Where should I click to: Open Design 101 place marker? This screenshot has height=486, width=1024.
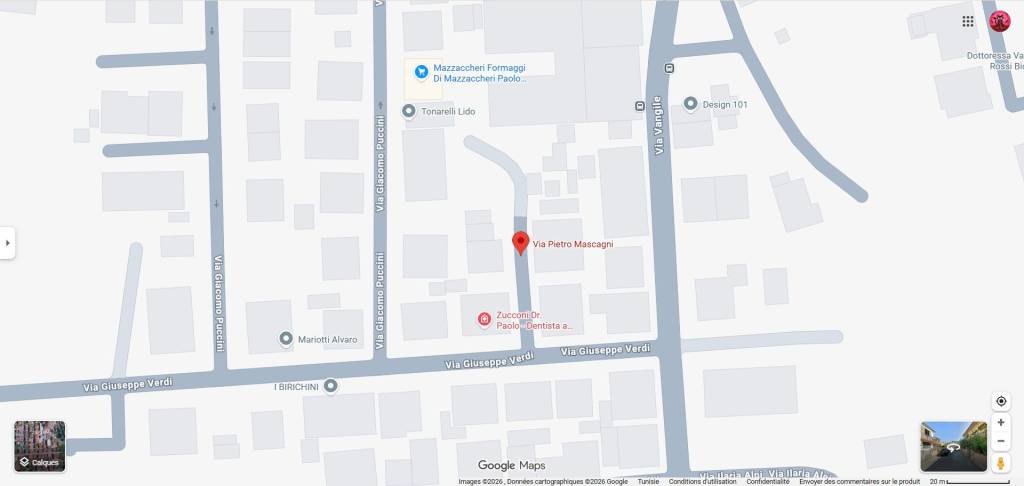690,104
